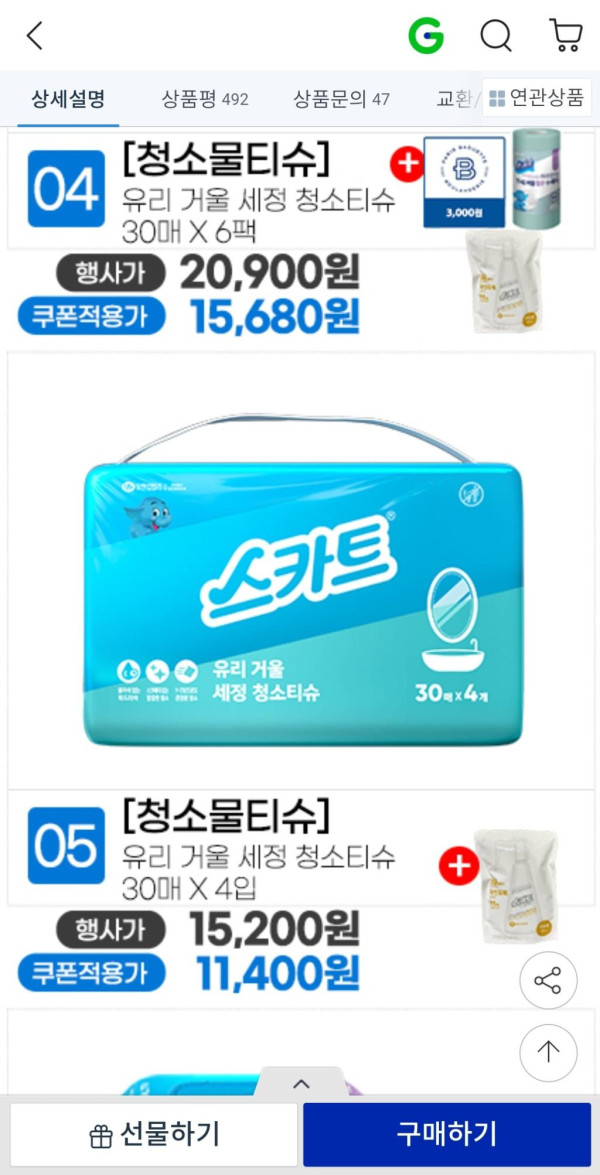Open the 연관상품 related items button

click(x=536, y=98)
